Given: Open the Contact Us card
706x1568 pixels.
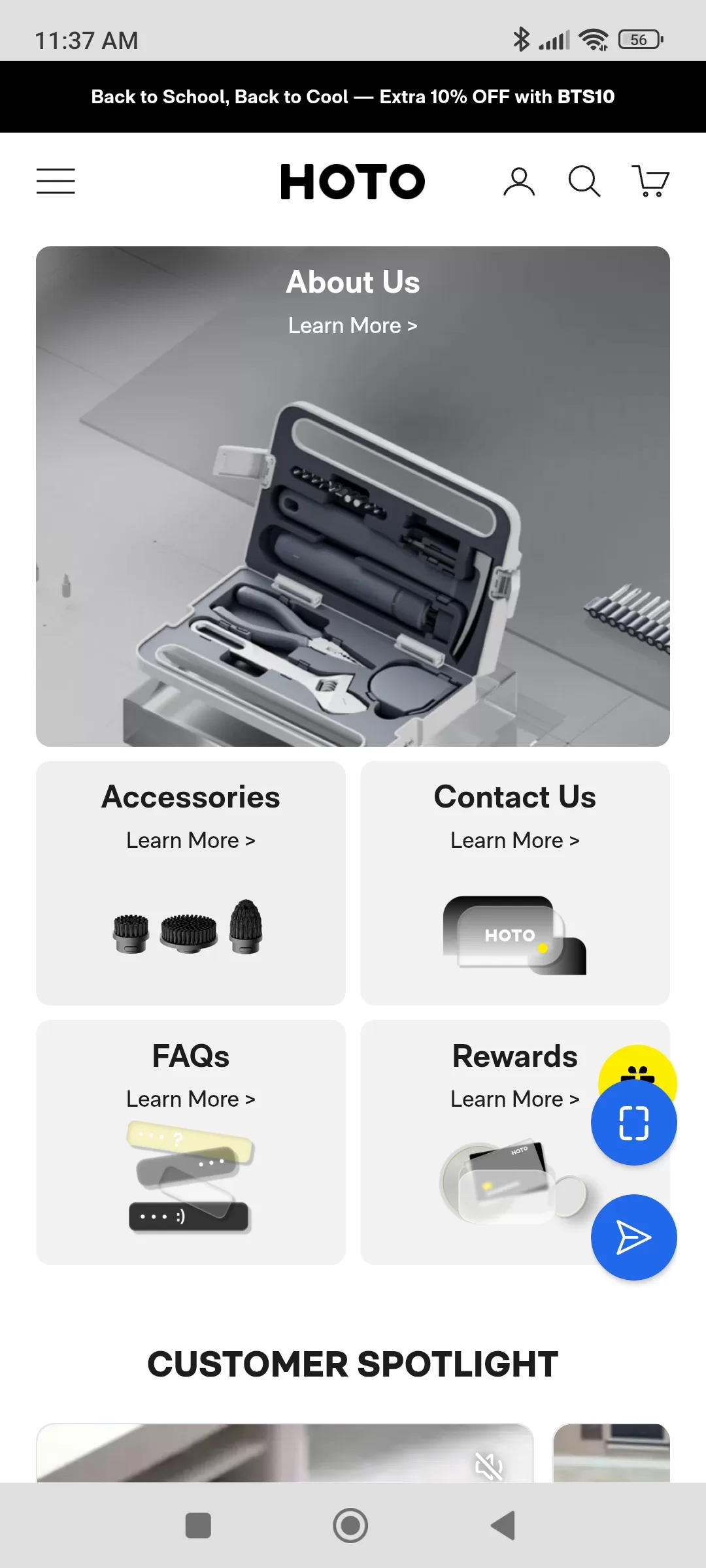Looking at the screenshot, I should pos(515,882).
